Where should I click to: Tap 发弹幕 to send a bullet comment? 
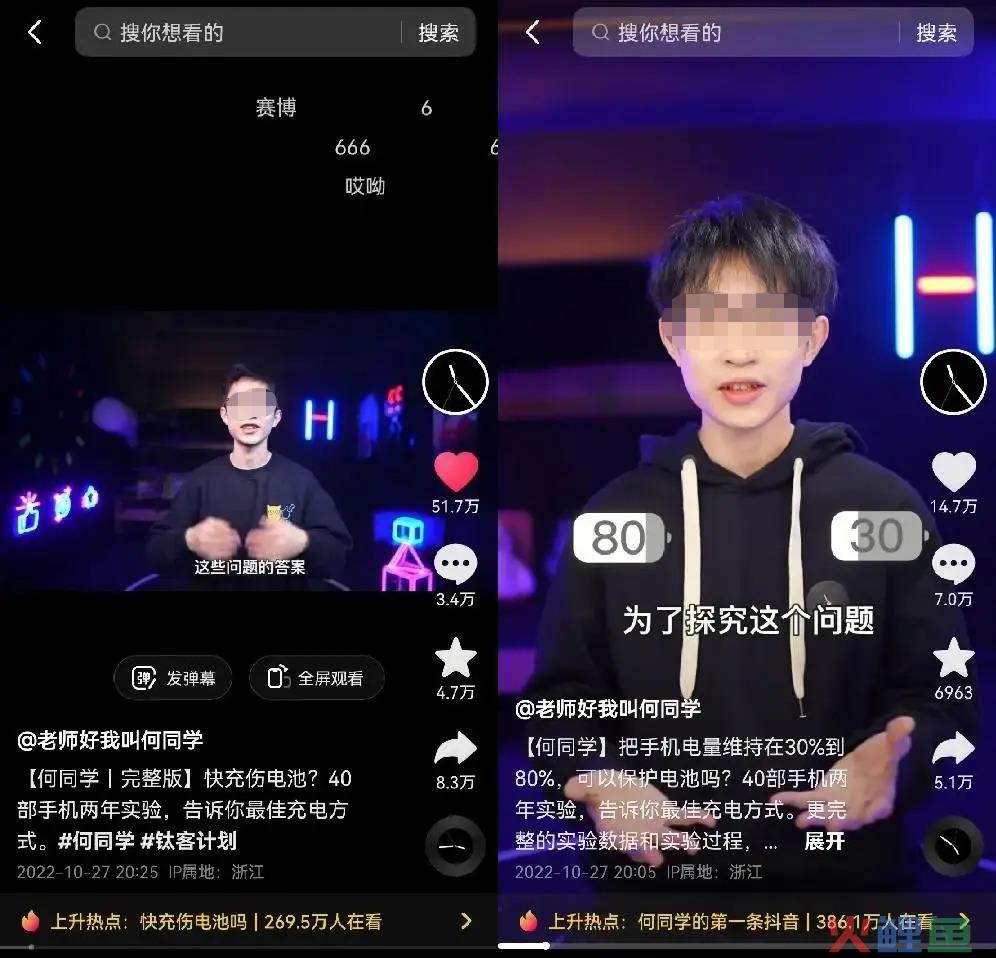click(174, 678)
